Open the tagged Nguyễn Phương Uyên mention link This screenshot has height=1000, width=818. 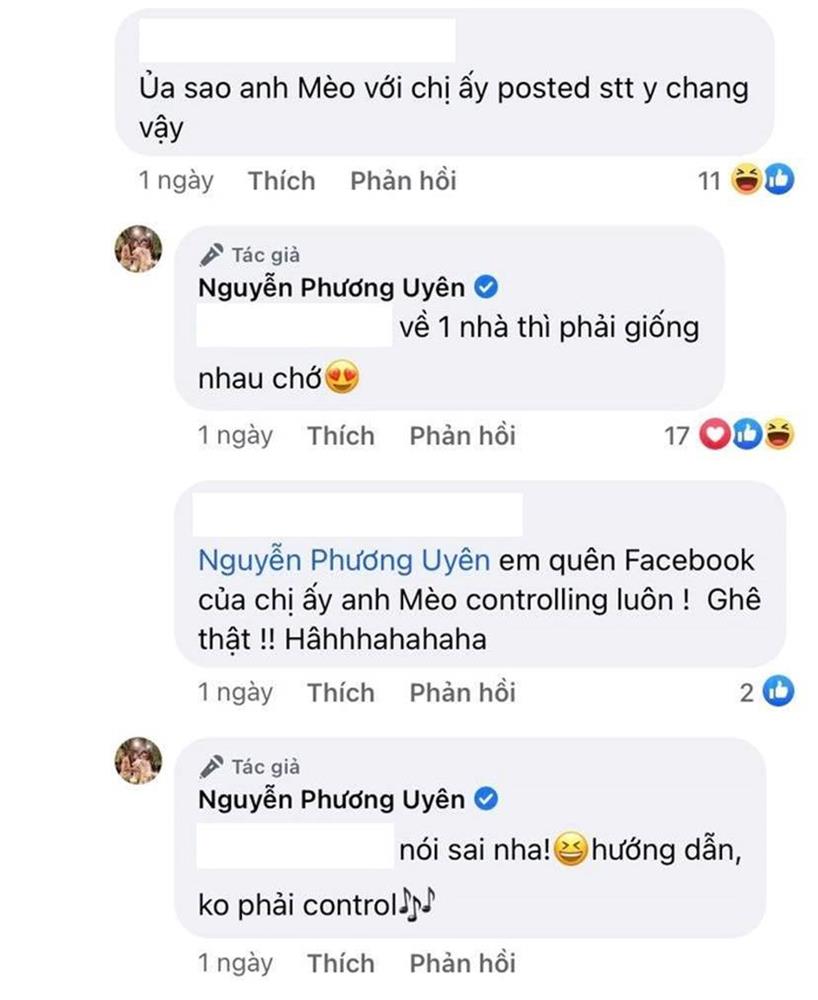pos(340,560)
